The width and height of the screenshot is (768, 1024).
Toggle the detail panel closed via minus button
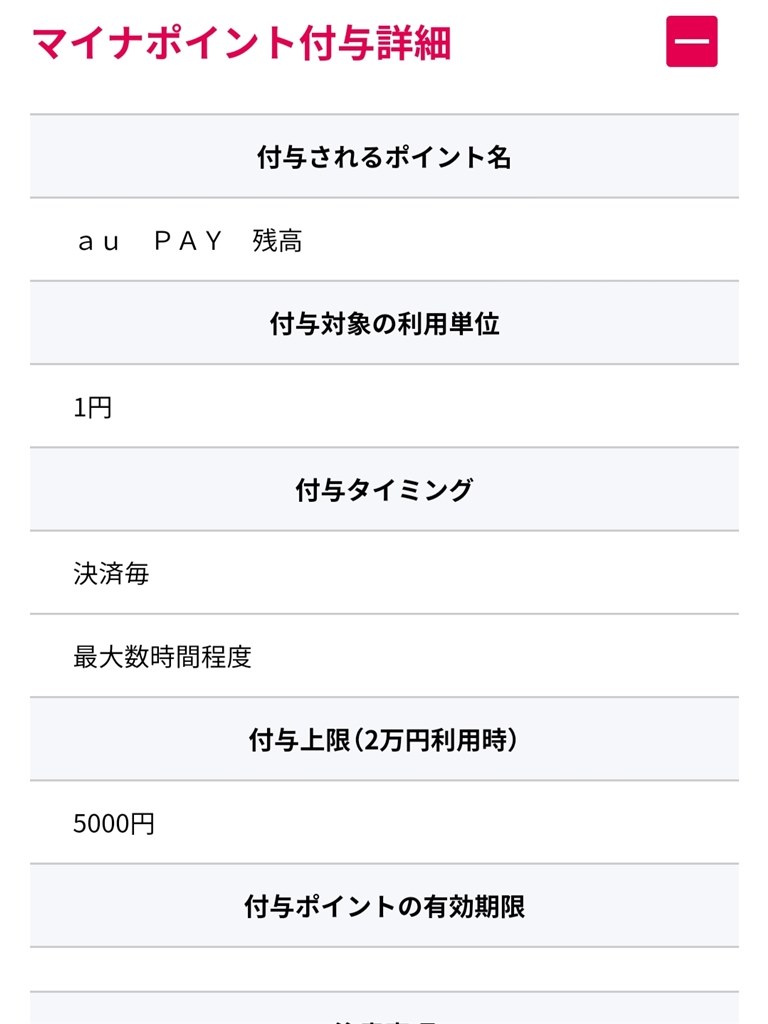(x=691, y=43)
